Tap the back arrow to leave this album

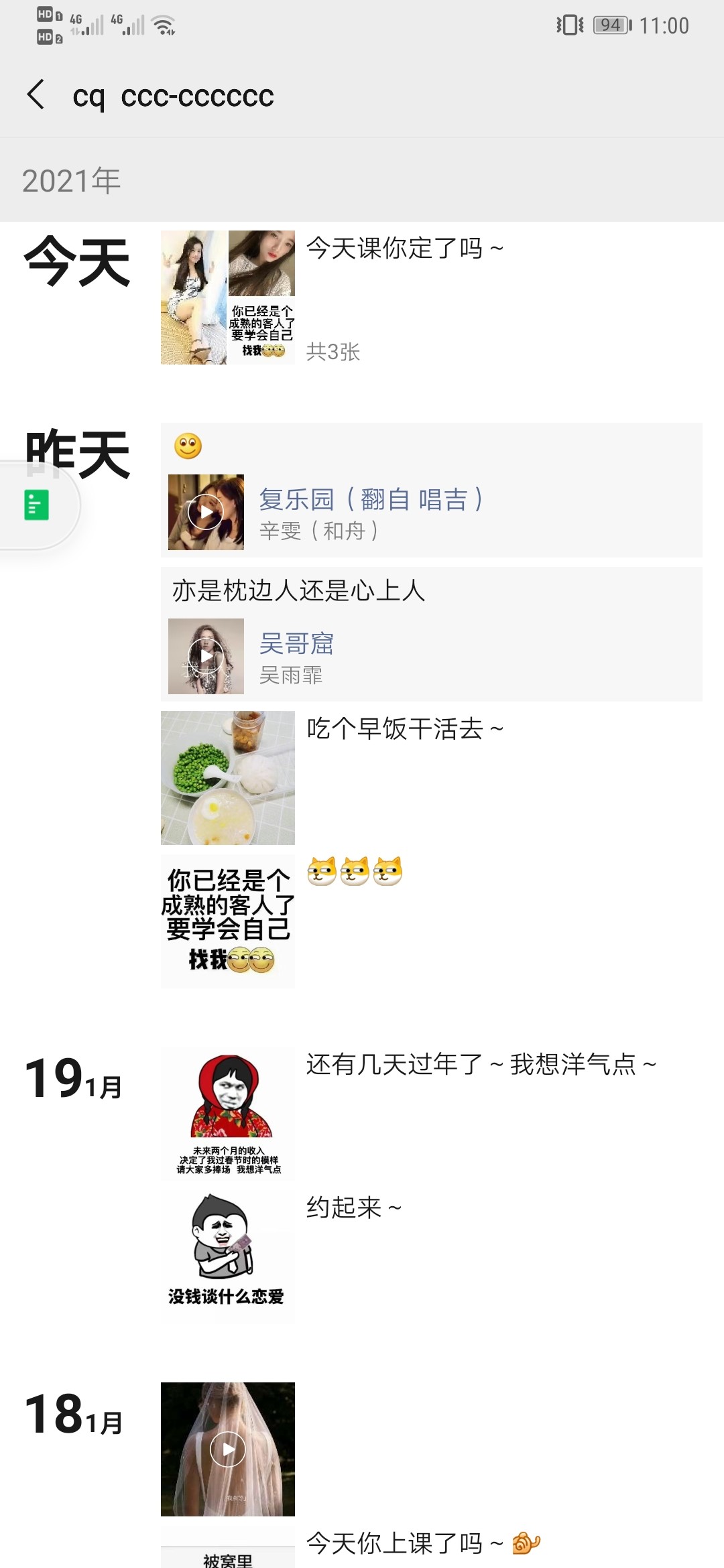[x=35, y=96]
